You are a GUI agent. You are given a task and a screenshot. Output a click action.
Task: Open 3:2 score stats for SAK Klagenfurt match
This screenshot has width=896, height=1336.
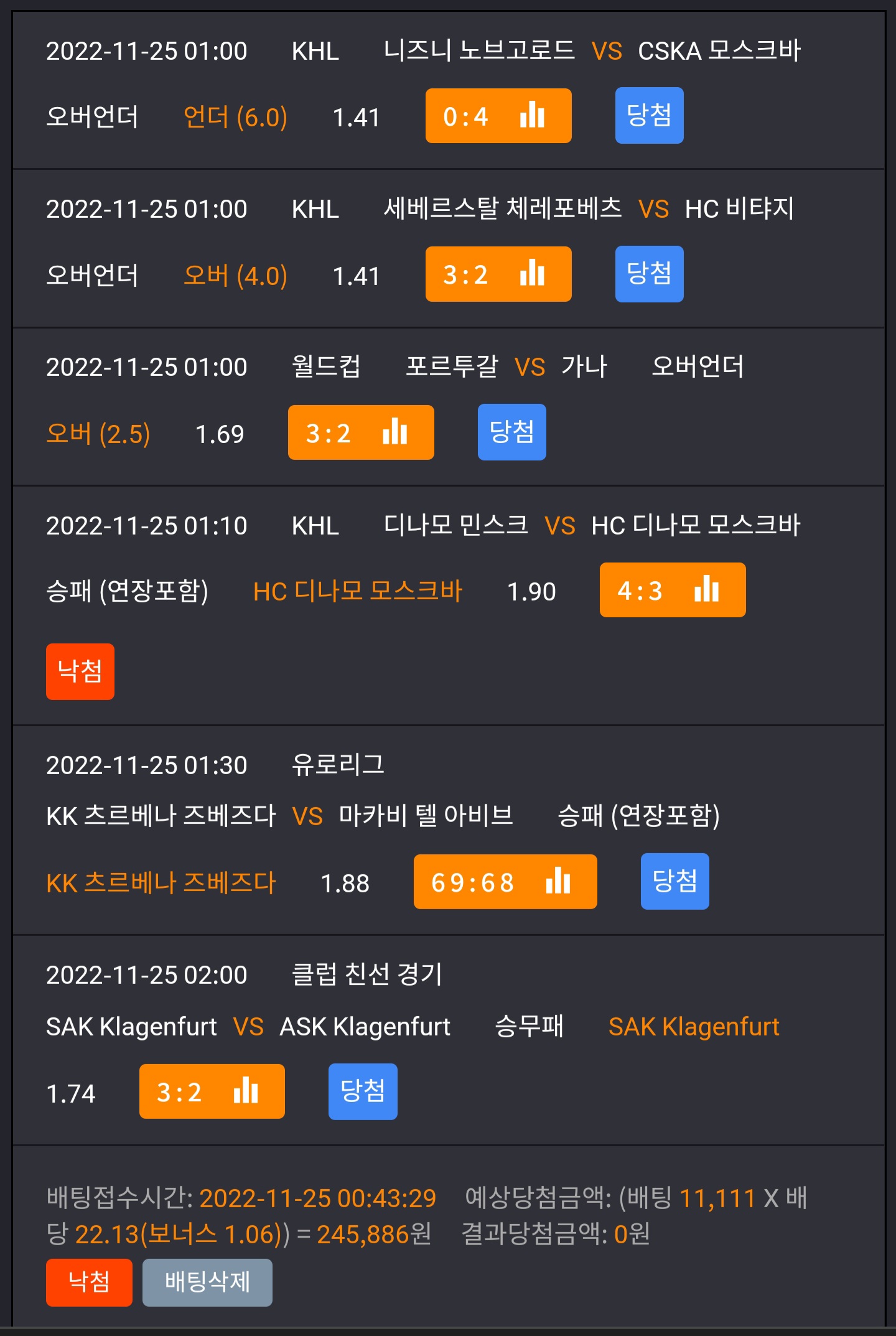[x=212, y=1091]
